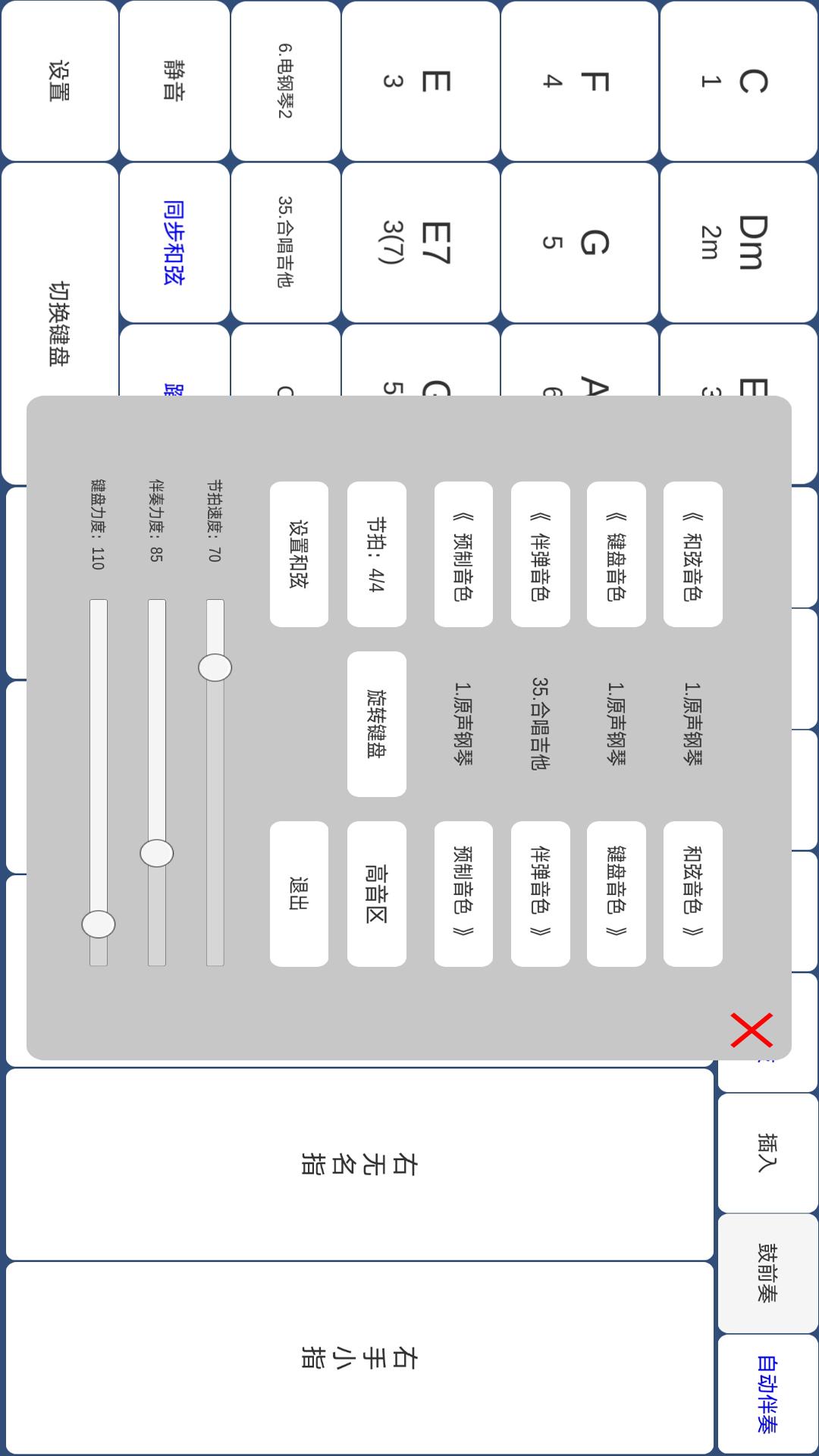Select next accompaniment tone 伴弹音色 》

[x=540, y=893]
